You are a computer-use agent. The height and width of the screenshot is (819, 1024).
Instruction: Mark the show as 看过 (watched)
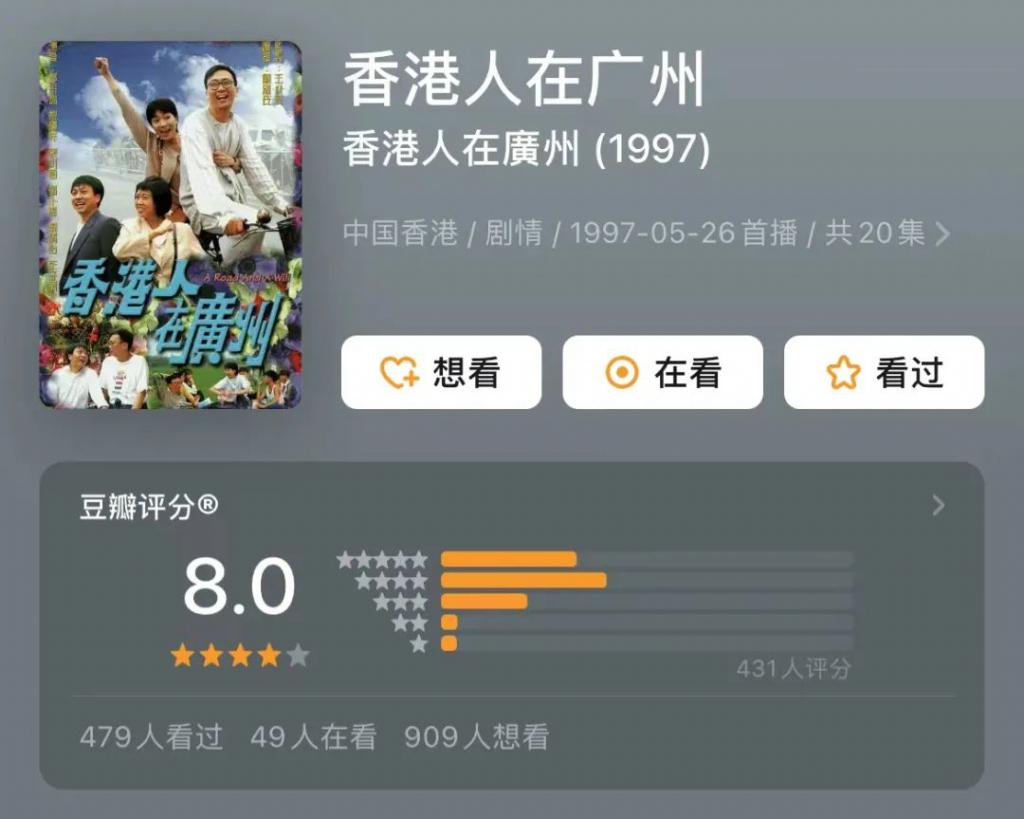(x=884, y=373)
